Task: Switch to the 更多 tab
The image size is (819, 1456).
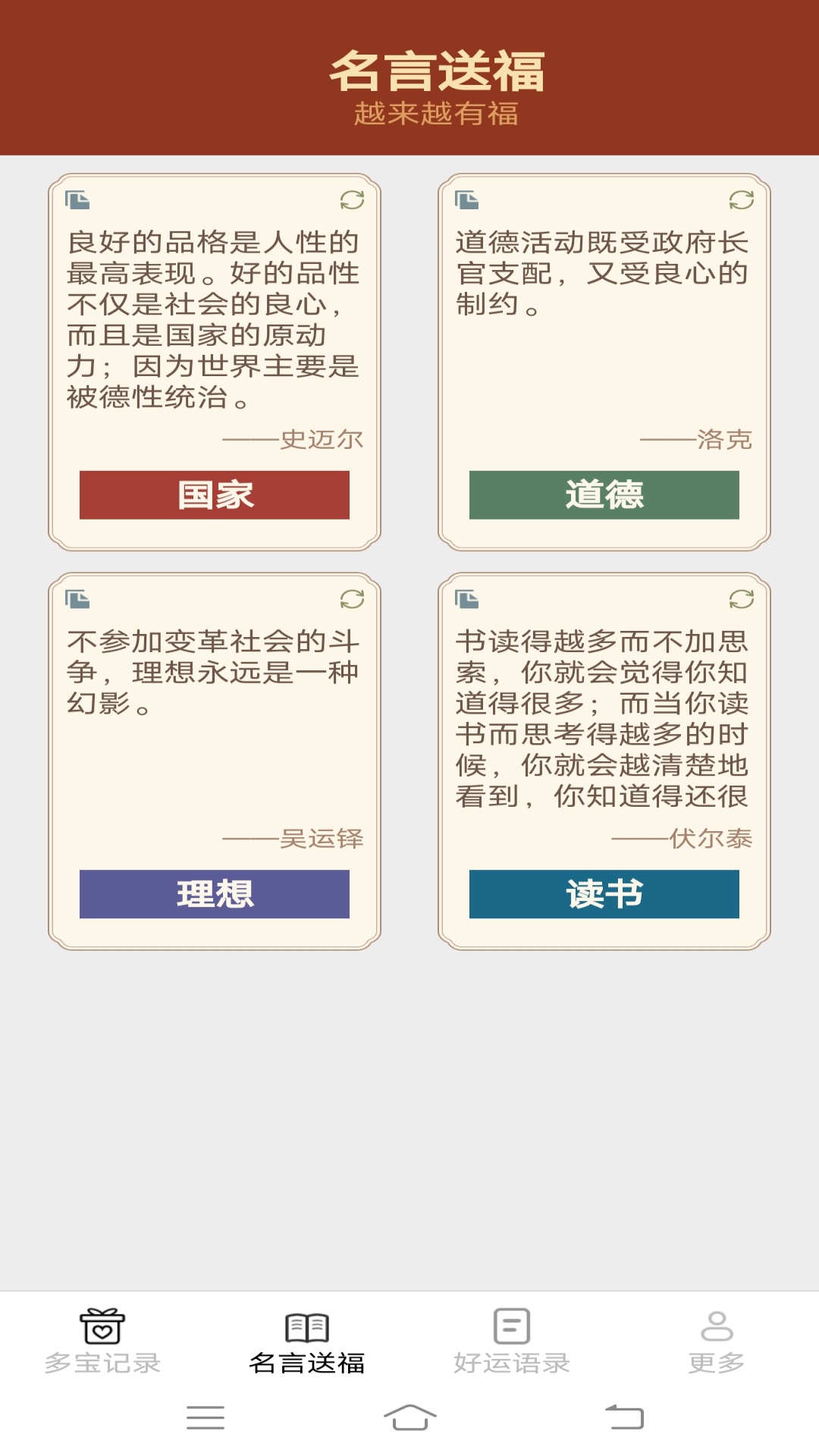Action: [717, 1341]
